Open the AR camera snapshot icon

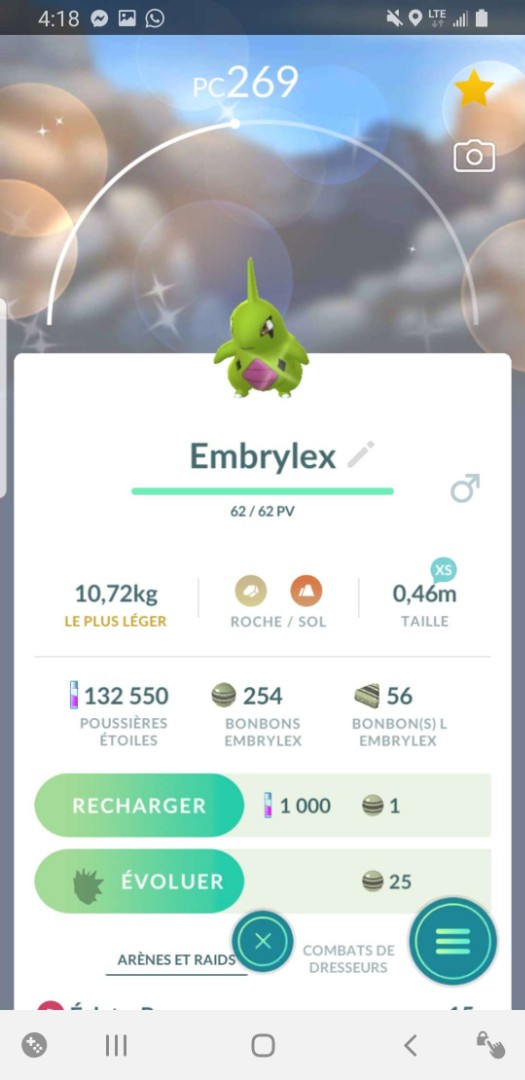point(474,156)
